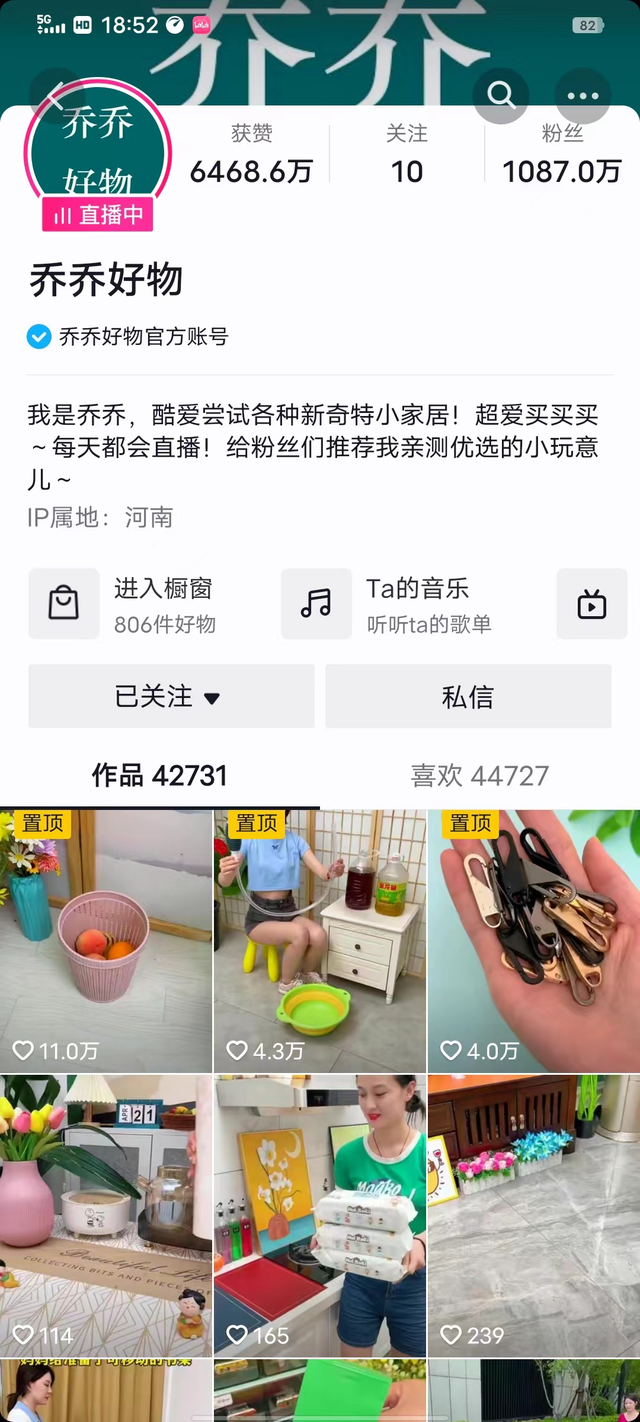View the 关注 following list

click(407, 155)
